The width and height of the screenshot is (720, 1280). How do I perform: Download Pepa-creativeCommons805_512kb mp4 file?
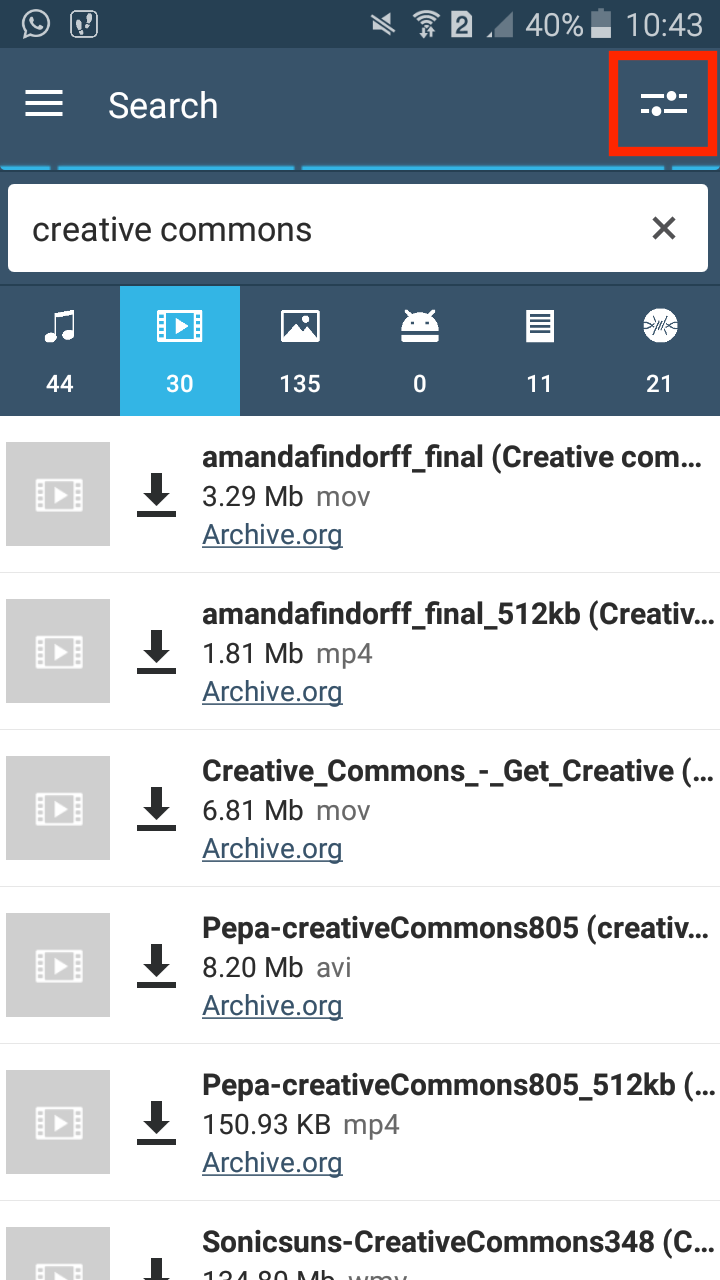point(156,1123)
